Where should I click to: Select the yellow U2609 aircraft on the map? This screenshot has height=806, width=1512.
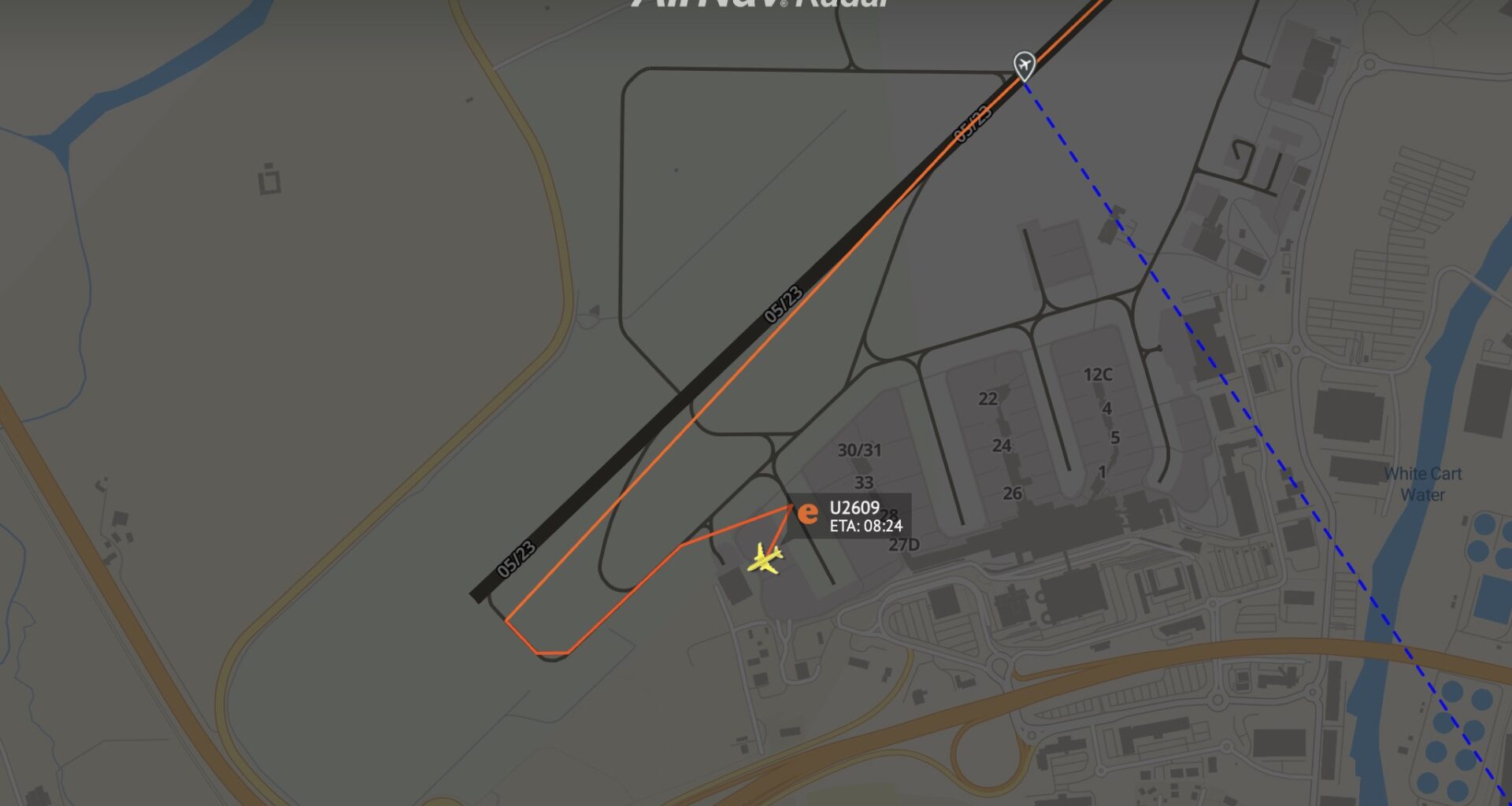coord(765,559)
